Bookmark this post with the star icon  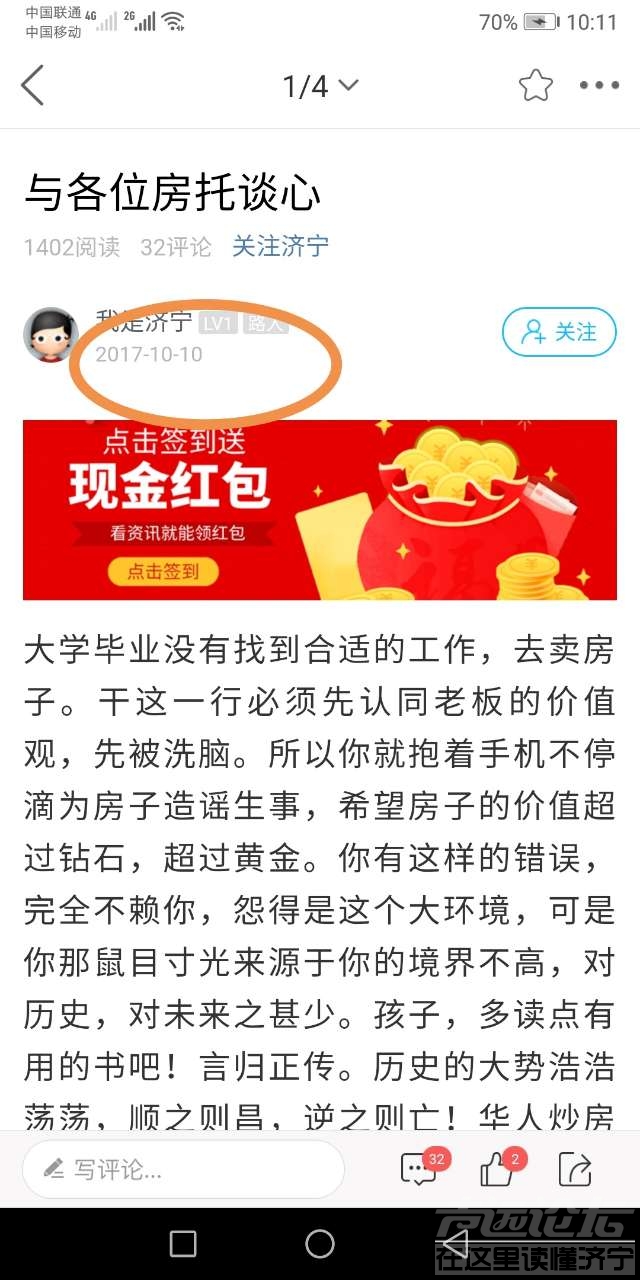(x=536, y=86)
